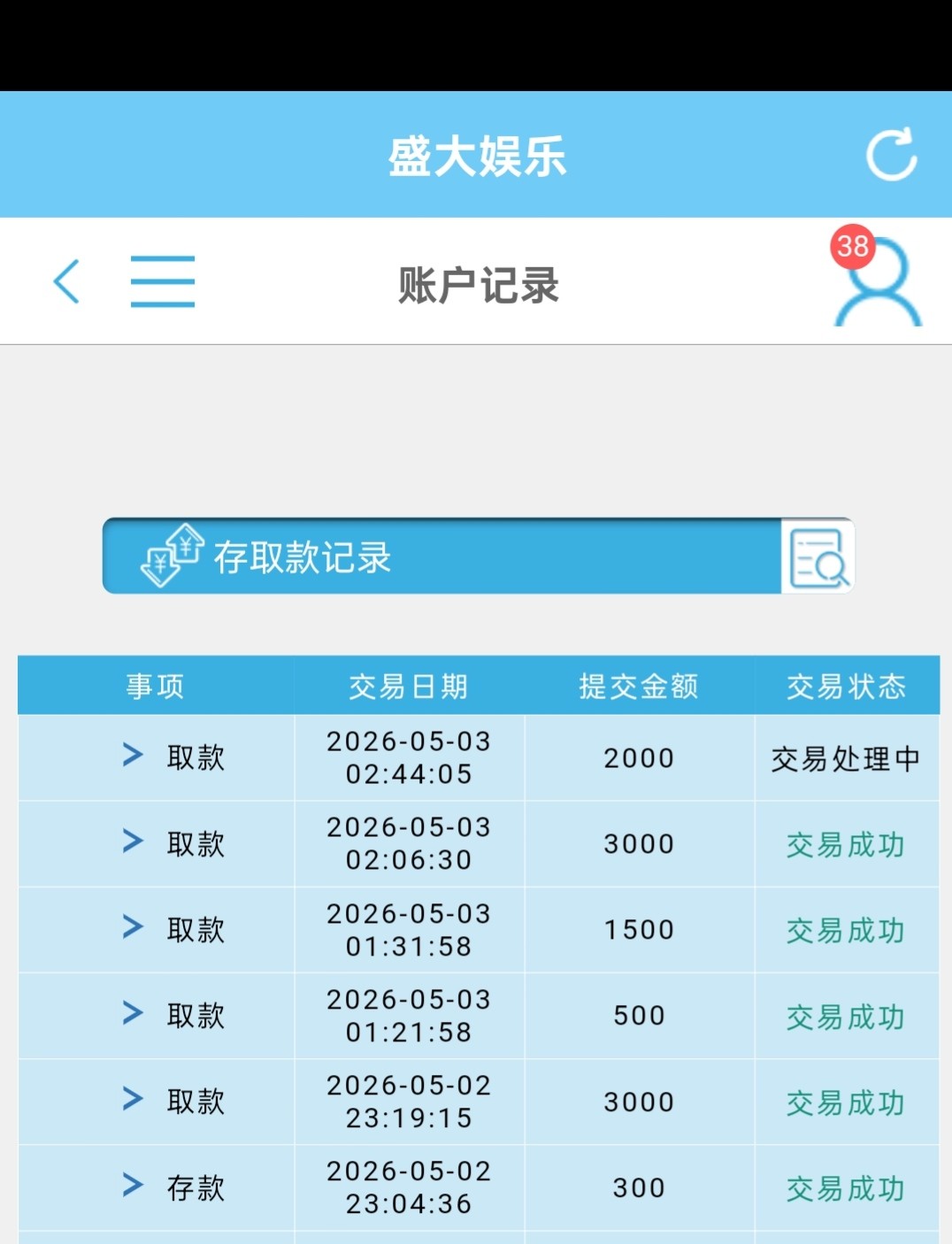Open the hamburger menu

click(x=163, y=281)
